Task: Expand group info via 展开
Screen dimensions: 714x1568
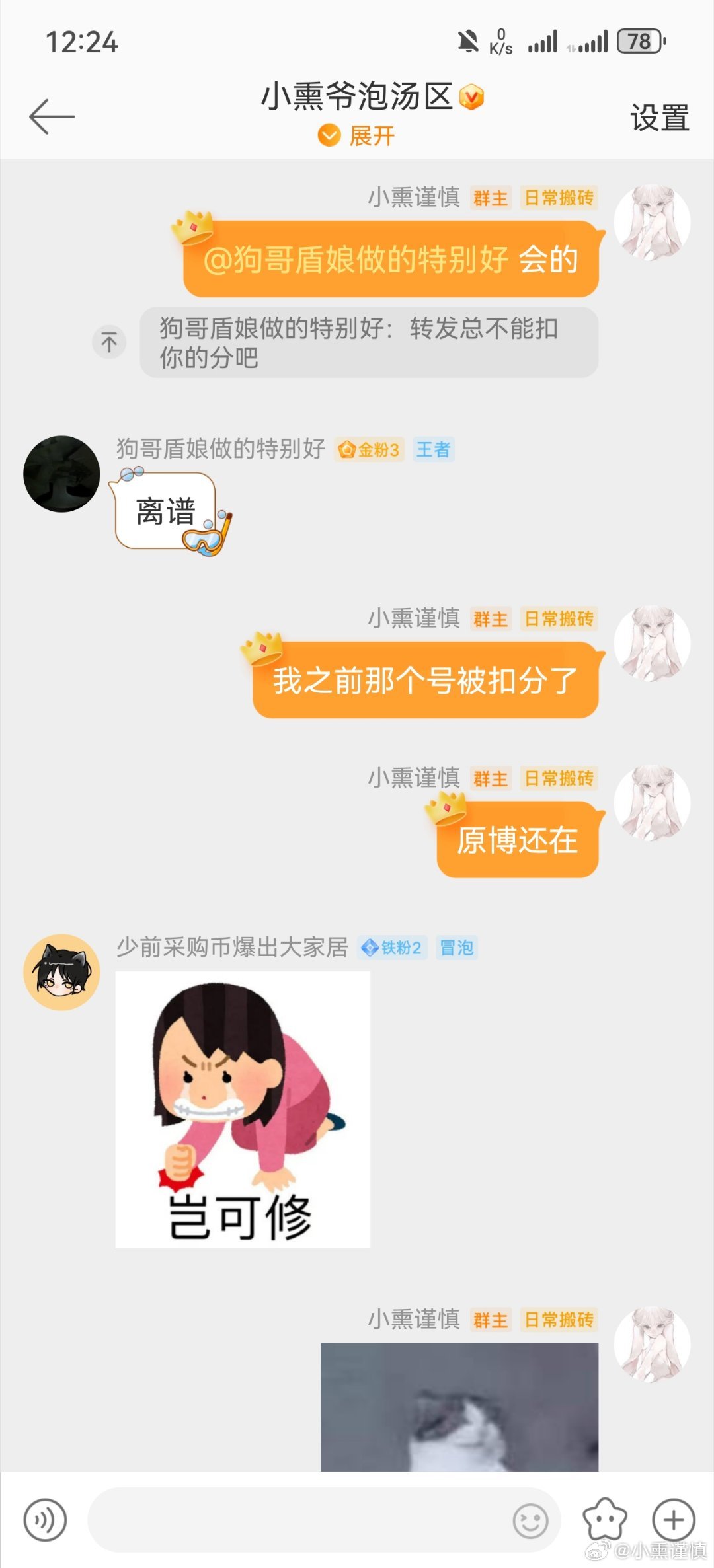Action: [x=357, y=136]
